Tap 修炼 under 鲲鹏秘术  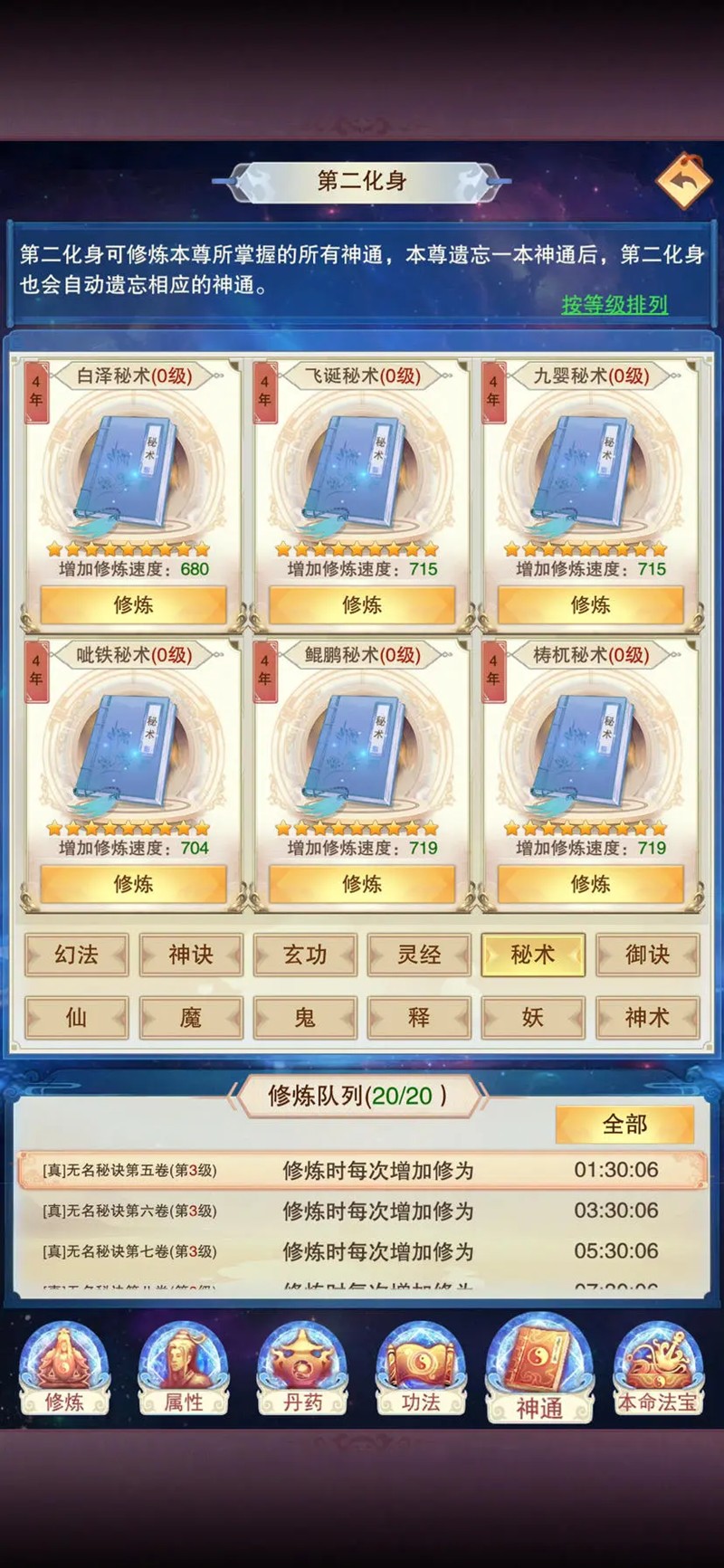point(362,884)
